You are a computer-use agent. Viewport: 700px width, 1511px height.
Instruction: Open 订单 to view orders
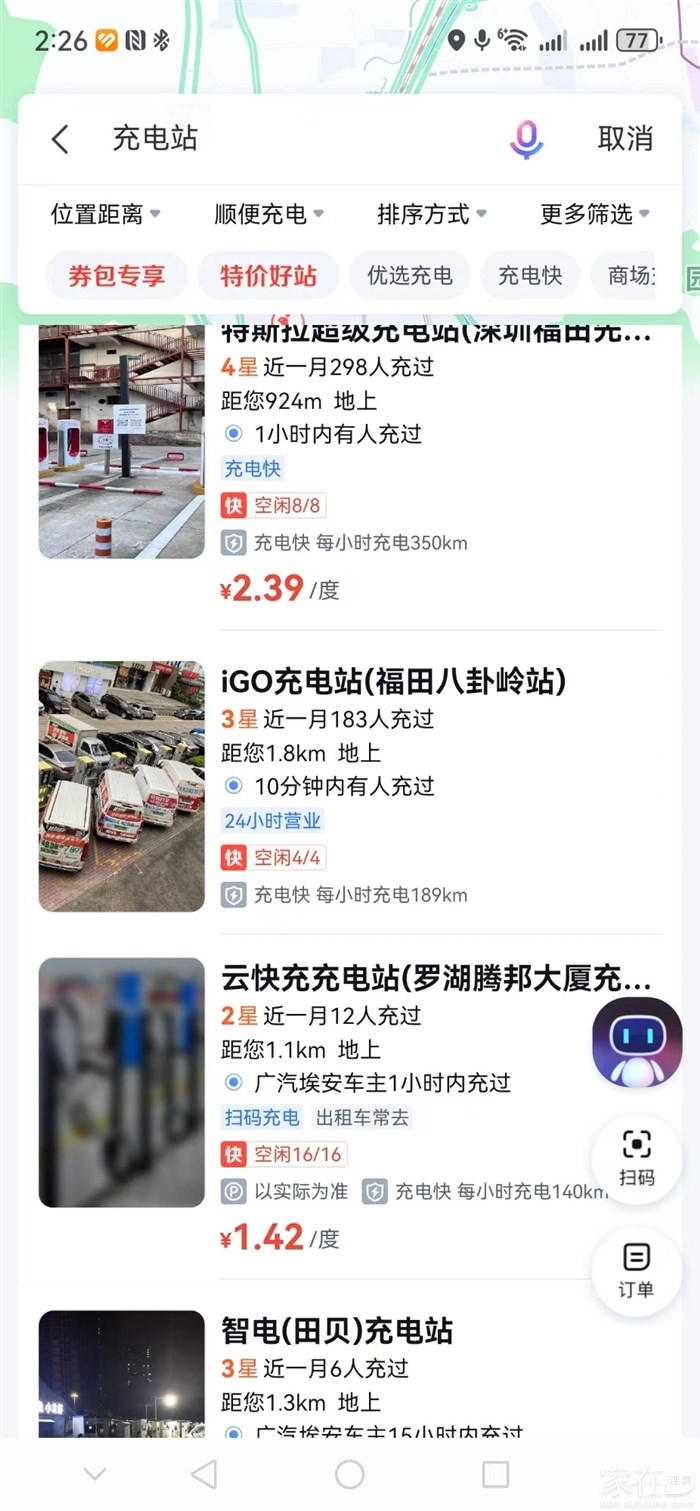pyautogui.click(x=636, y=1270)
